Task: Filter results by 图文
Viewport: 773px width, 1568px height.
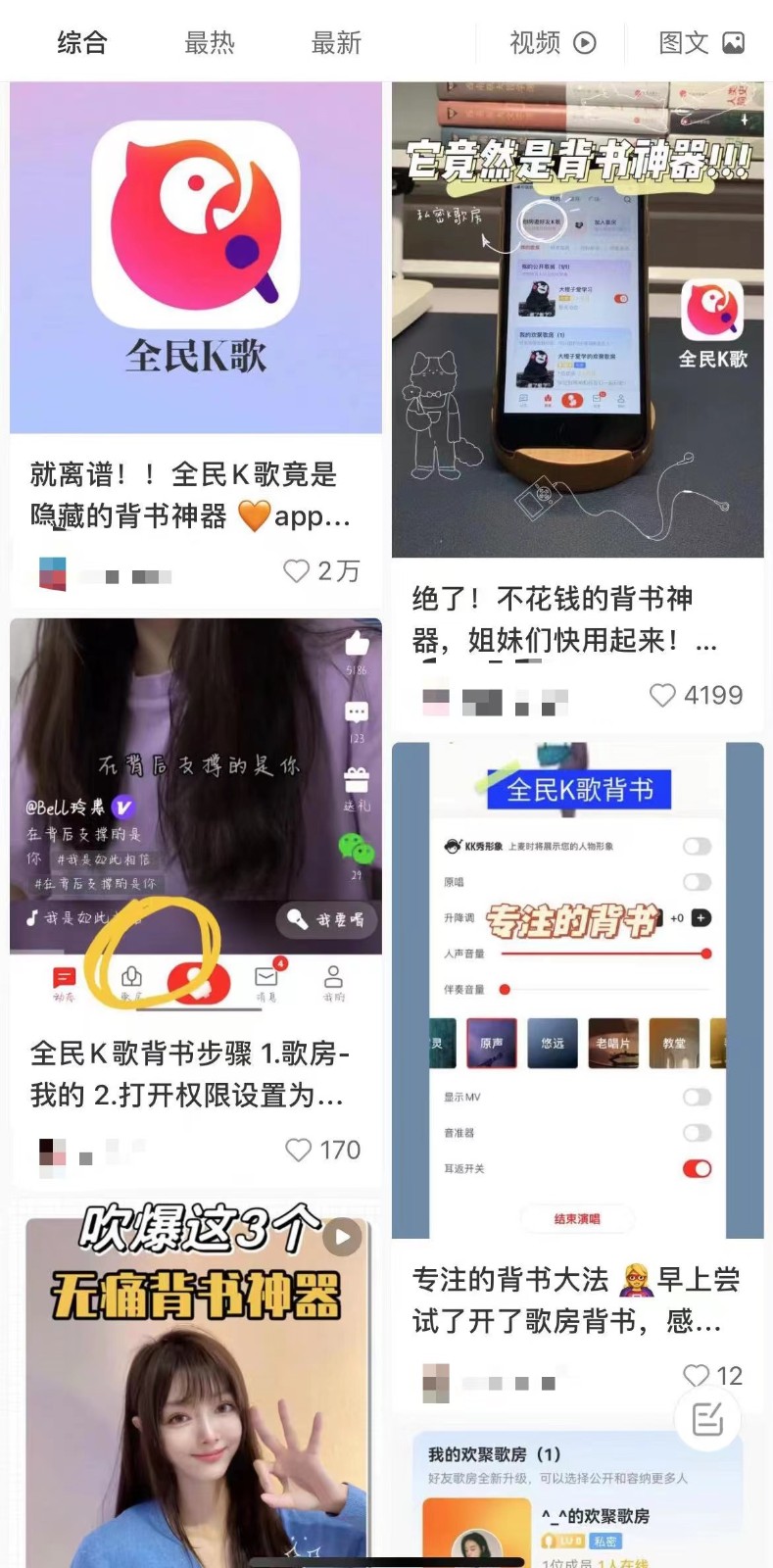Action: (701, 43)
